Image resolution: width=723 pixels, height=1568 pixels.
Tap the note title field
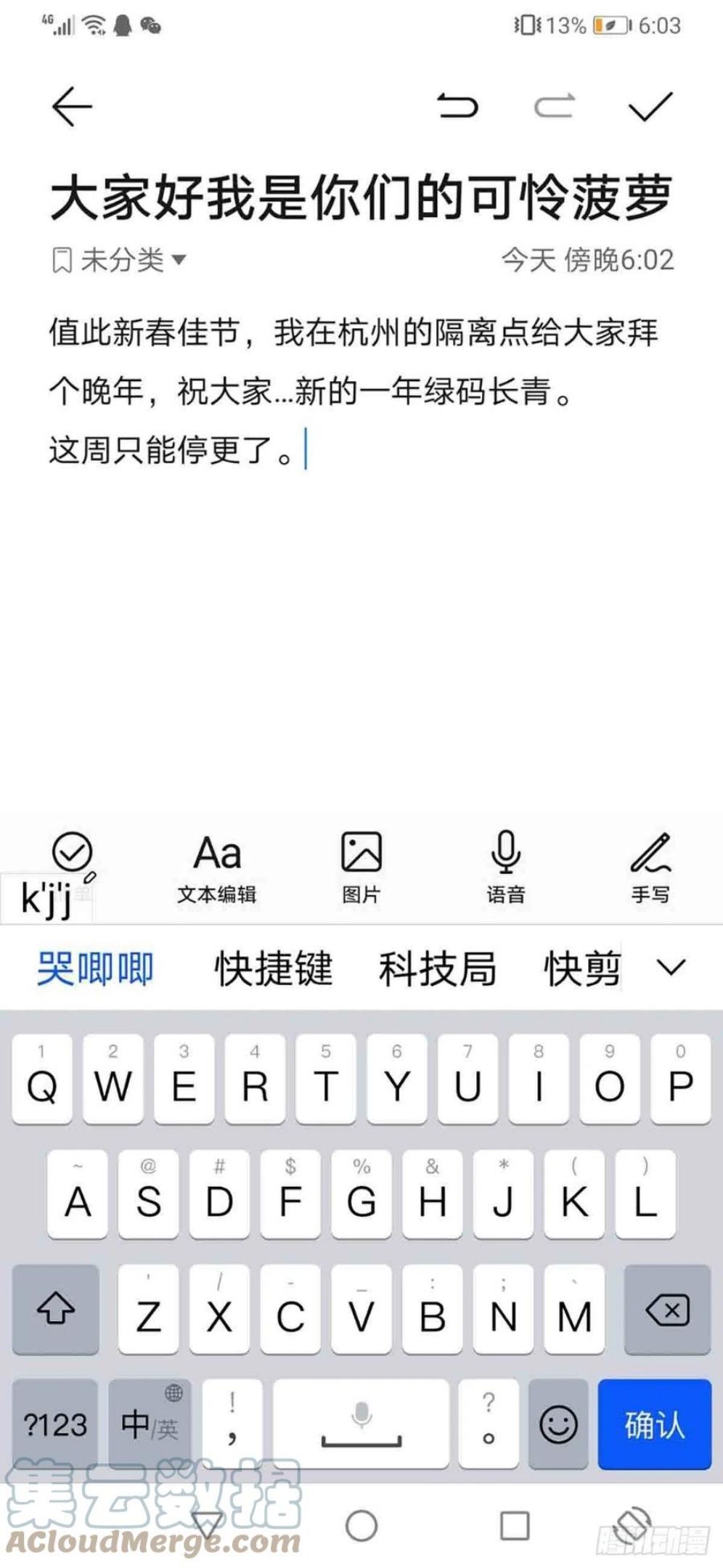361,197
